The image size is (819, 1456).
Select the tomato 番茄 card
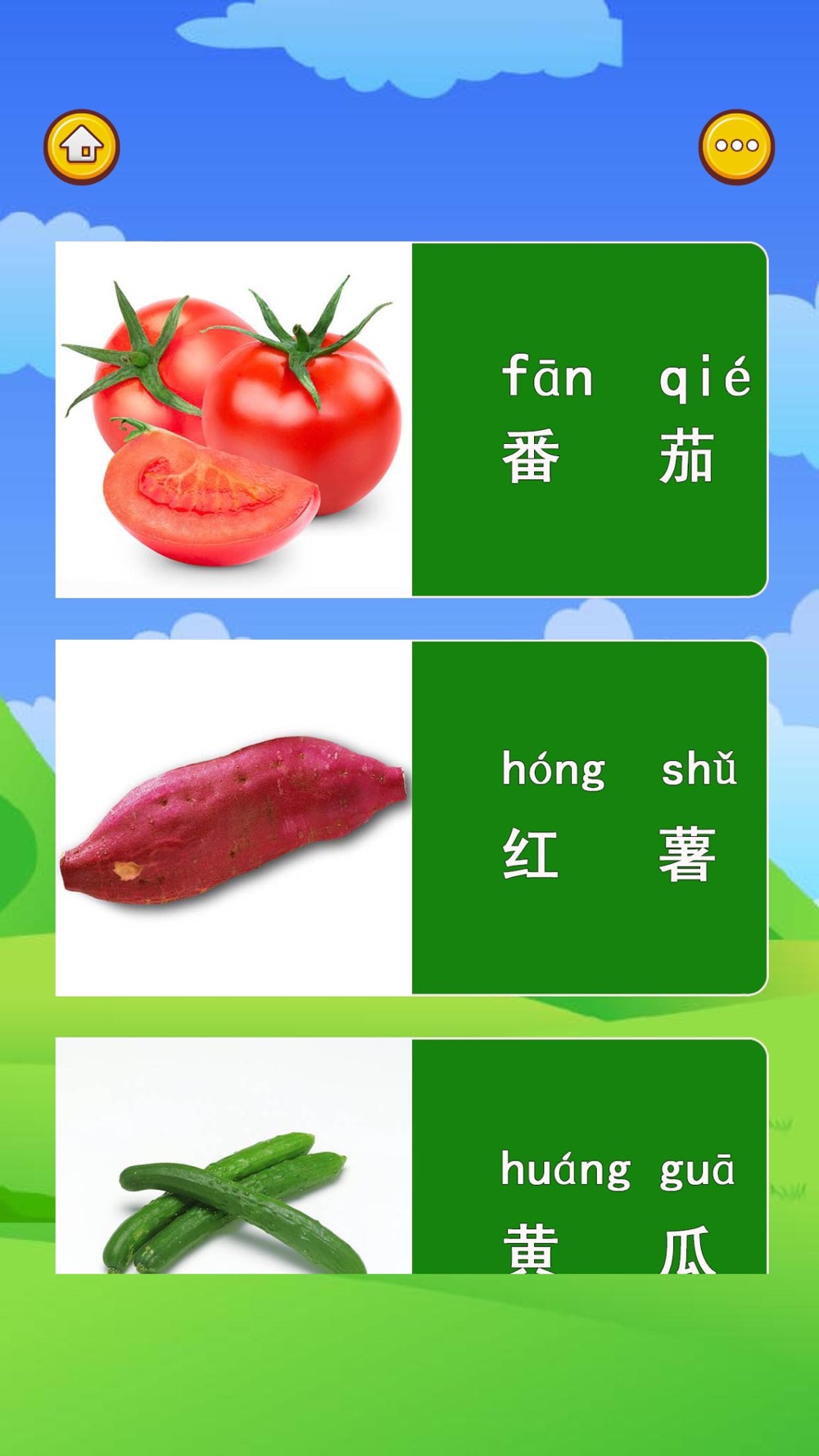point(411,419)
